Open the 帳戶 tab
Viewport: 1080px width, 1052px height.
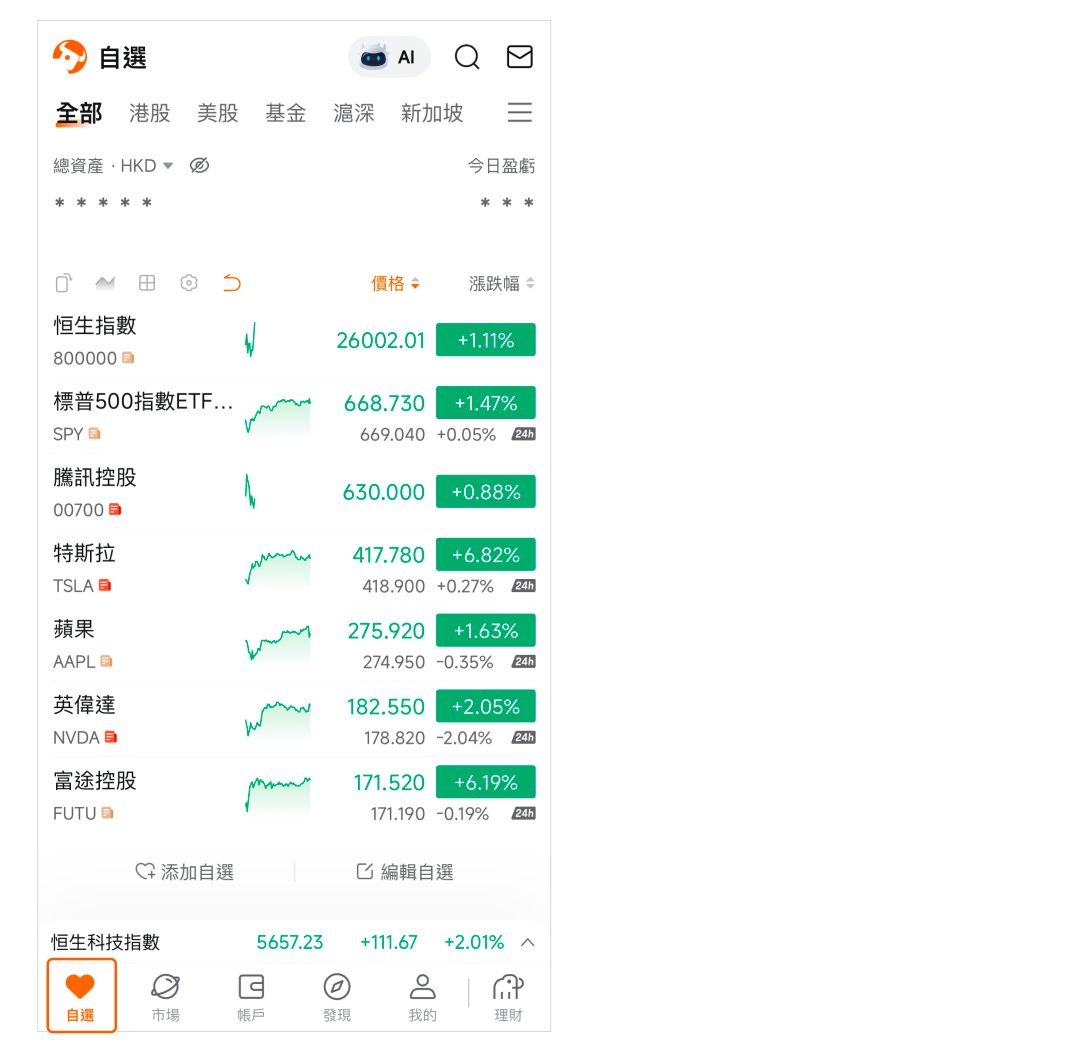click(x=251, y=997)
